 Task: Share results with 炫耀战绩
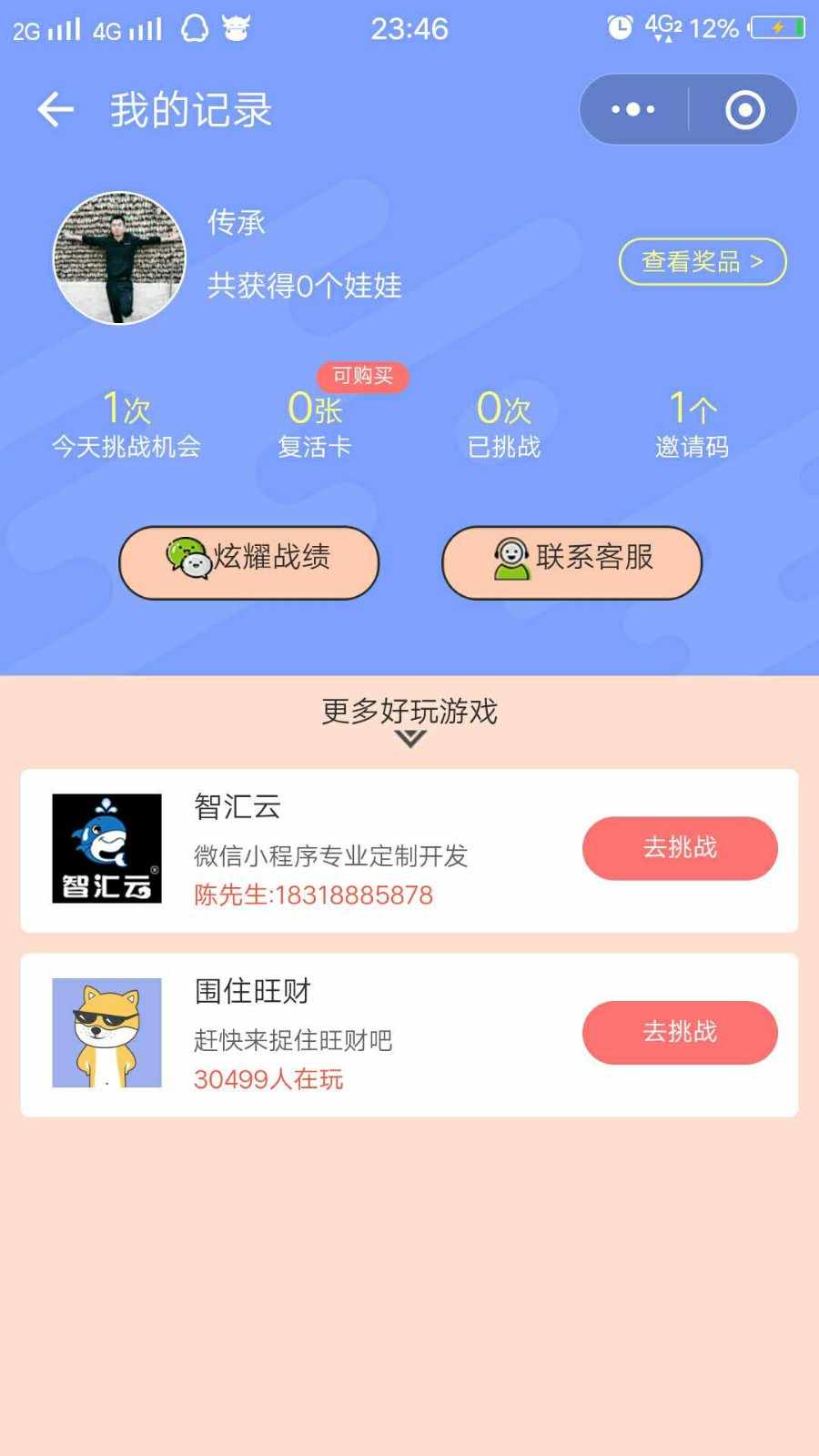tap(248, 561)
